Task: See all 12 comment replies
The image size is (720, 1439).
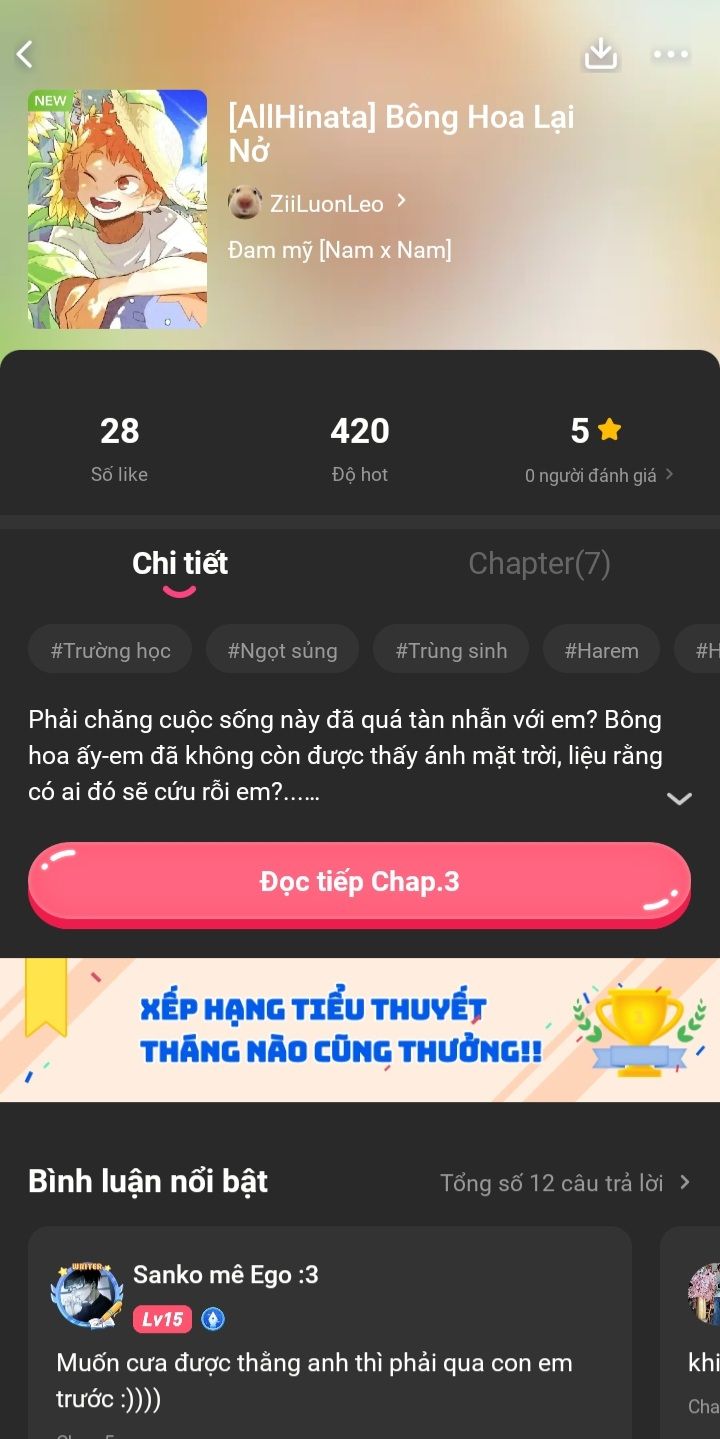Action: [x=565, y=1183]
